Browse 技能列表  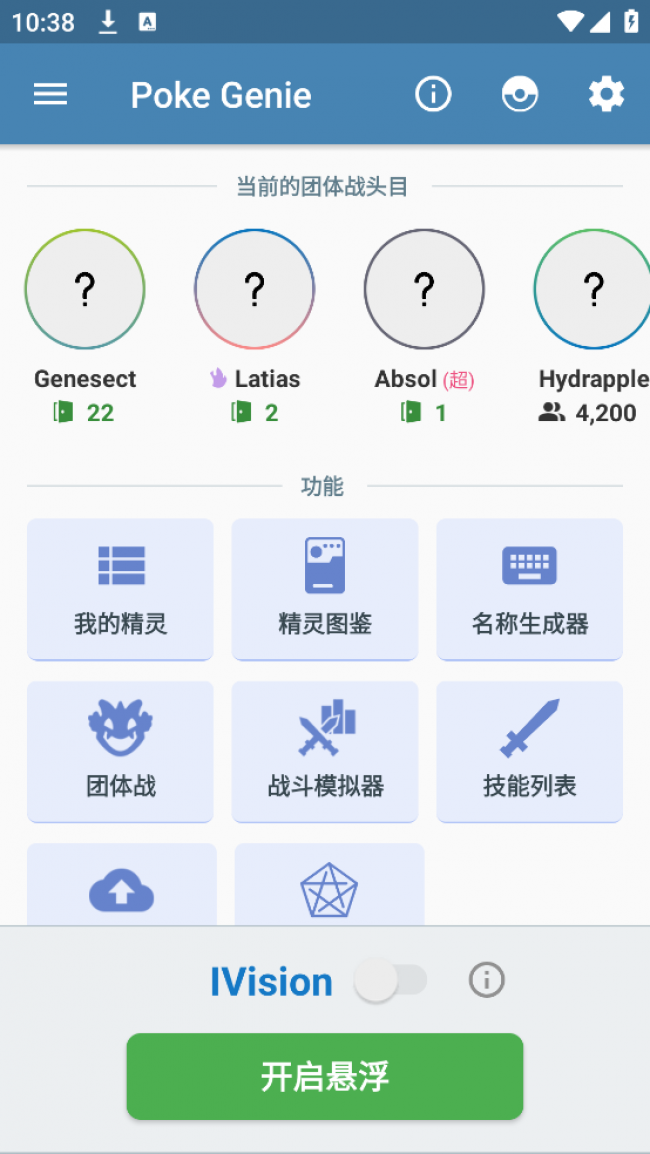[529, 751]
